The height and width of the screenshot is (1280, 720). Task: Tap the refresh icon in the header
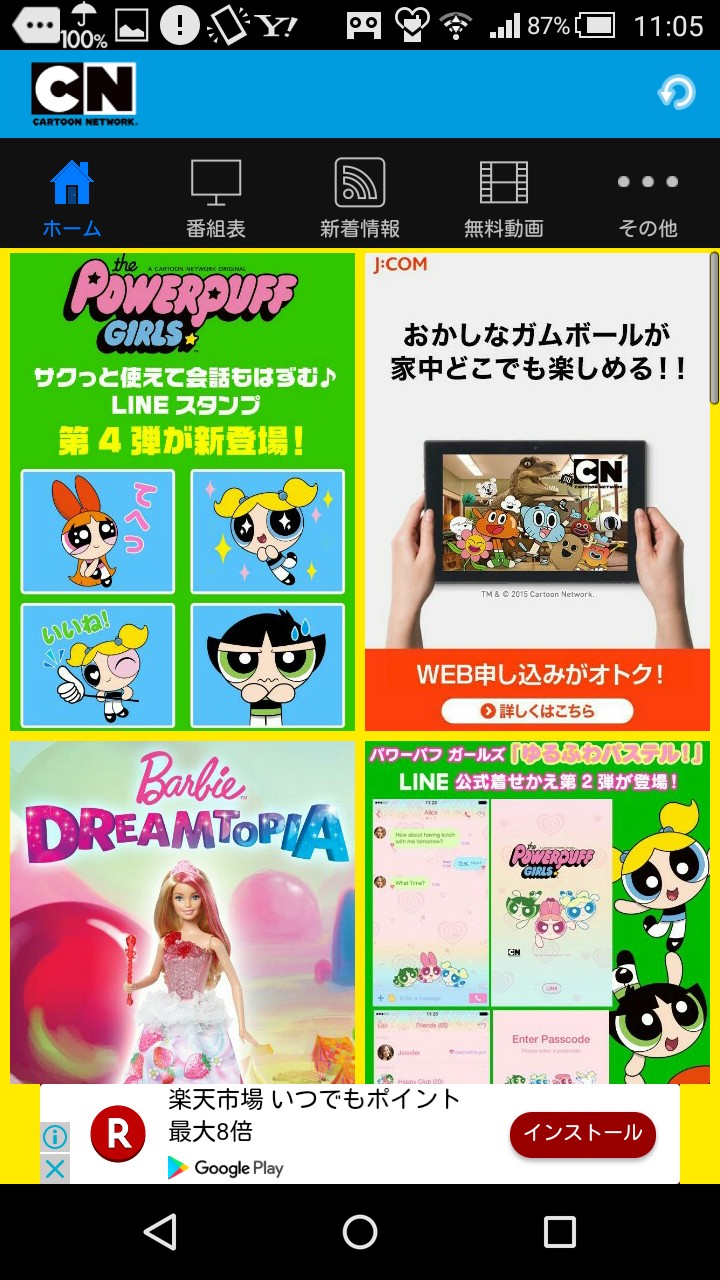pyautogui.click(x=676, y=93)
